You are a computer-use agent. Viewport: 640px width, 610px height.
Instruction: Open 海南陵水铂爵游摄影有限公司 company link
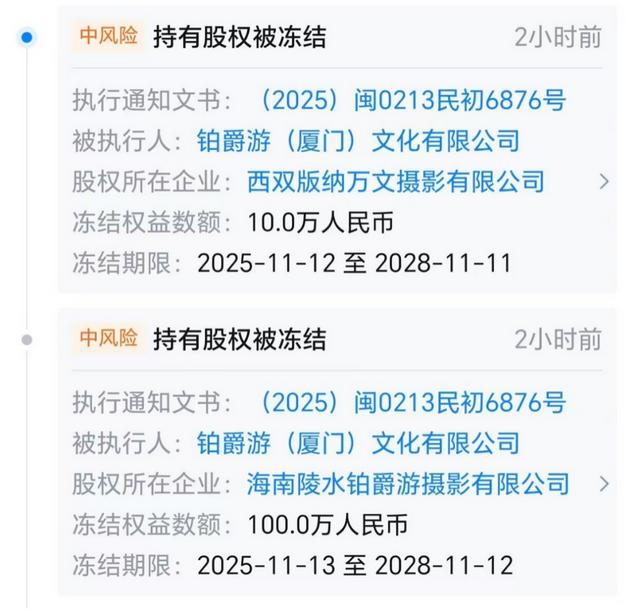(408, 484)
